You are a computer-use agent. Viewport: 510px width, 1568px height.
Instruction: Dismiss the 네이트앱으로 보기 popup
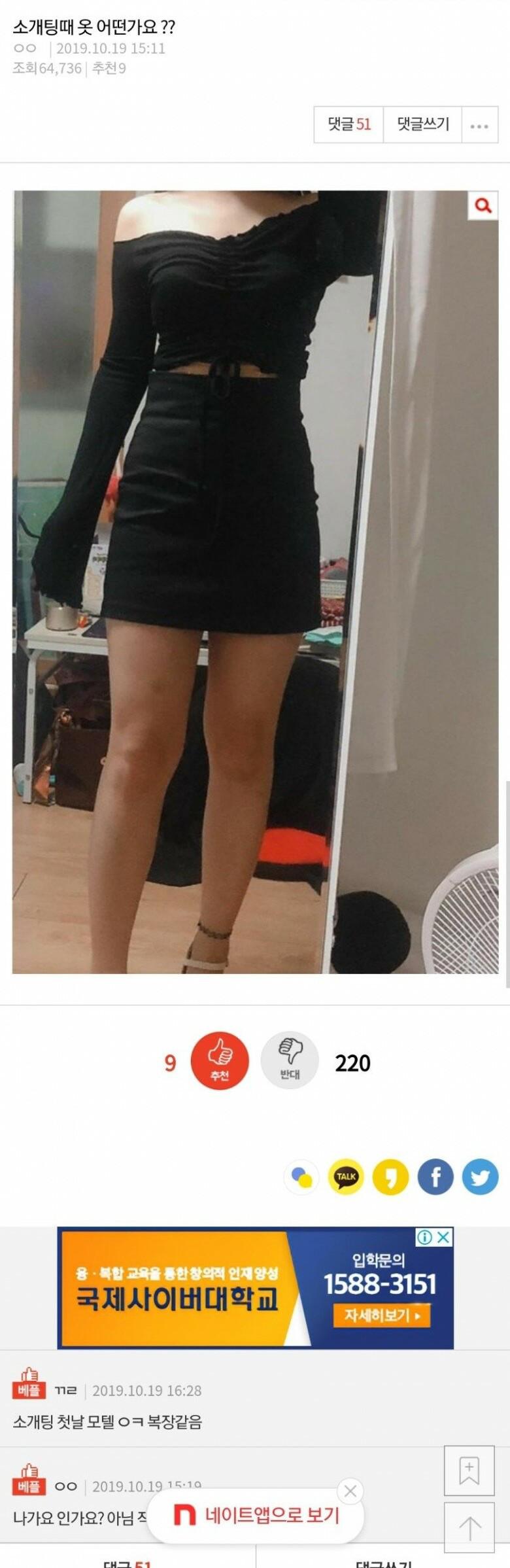(350, 1491)
